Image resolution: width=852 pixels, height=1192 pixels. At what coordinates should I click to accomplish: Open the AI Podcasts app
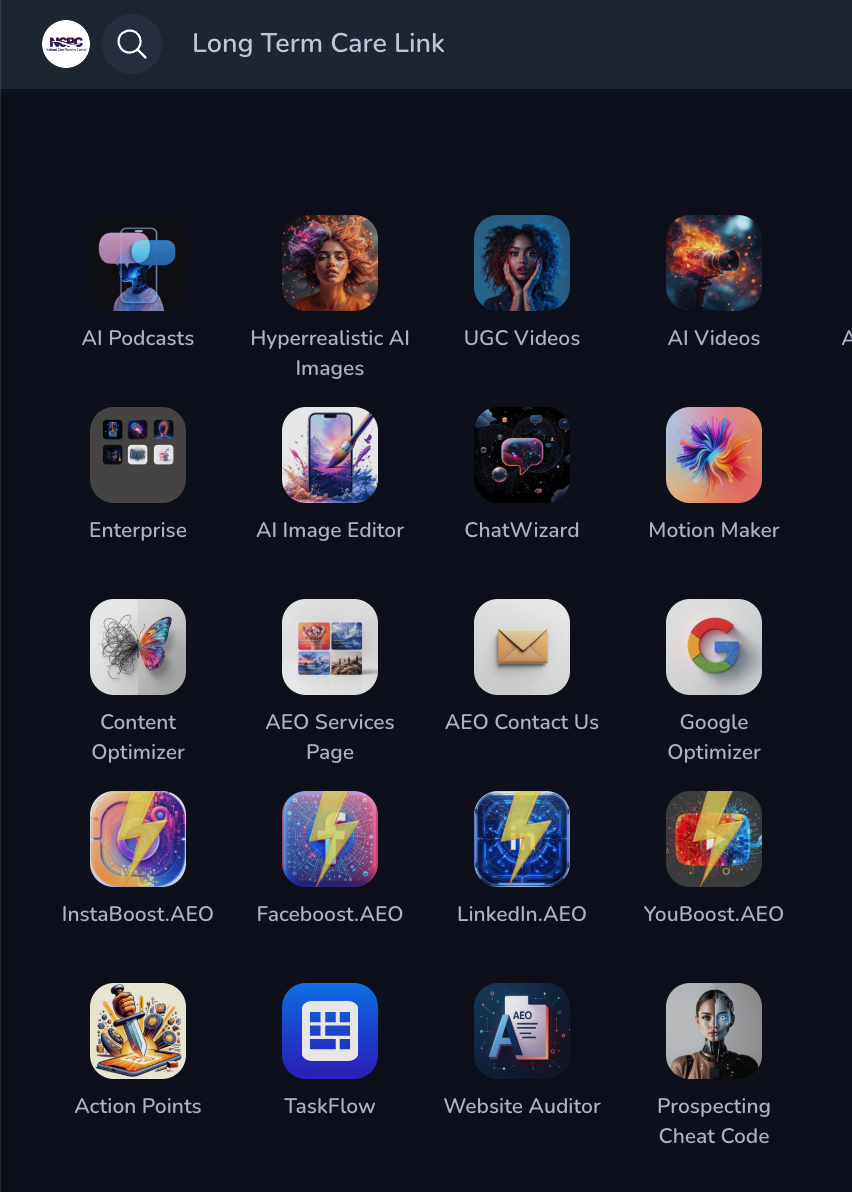pyautogui.click(x=138, y=264)
